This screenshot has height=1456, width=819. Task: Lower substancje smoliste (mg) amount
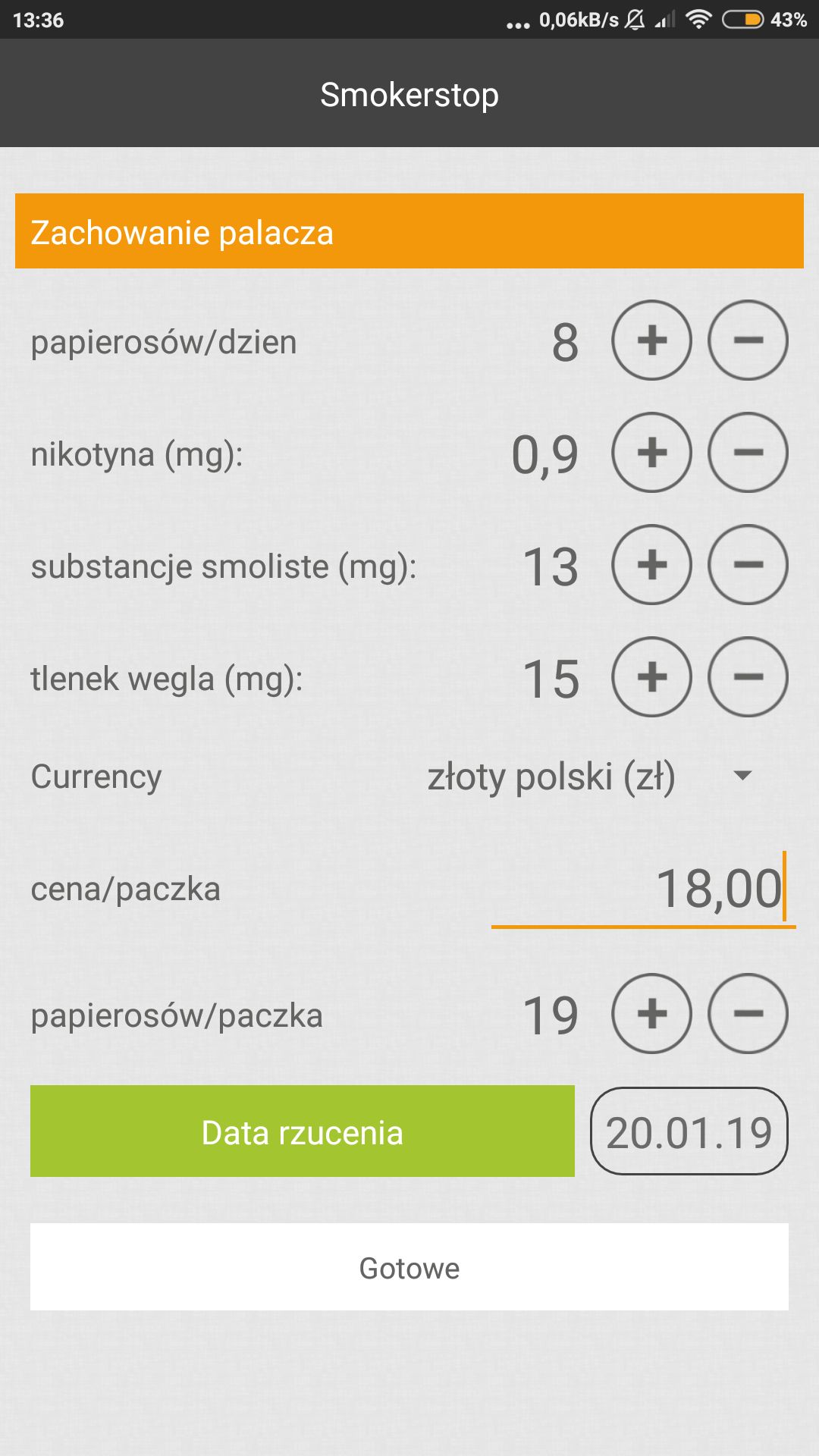748,565
